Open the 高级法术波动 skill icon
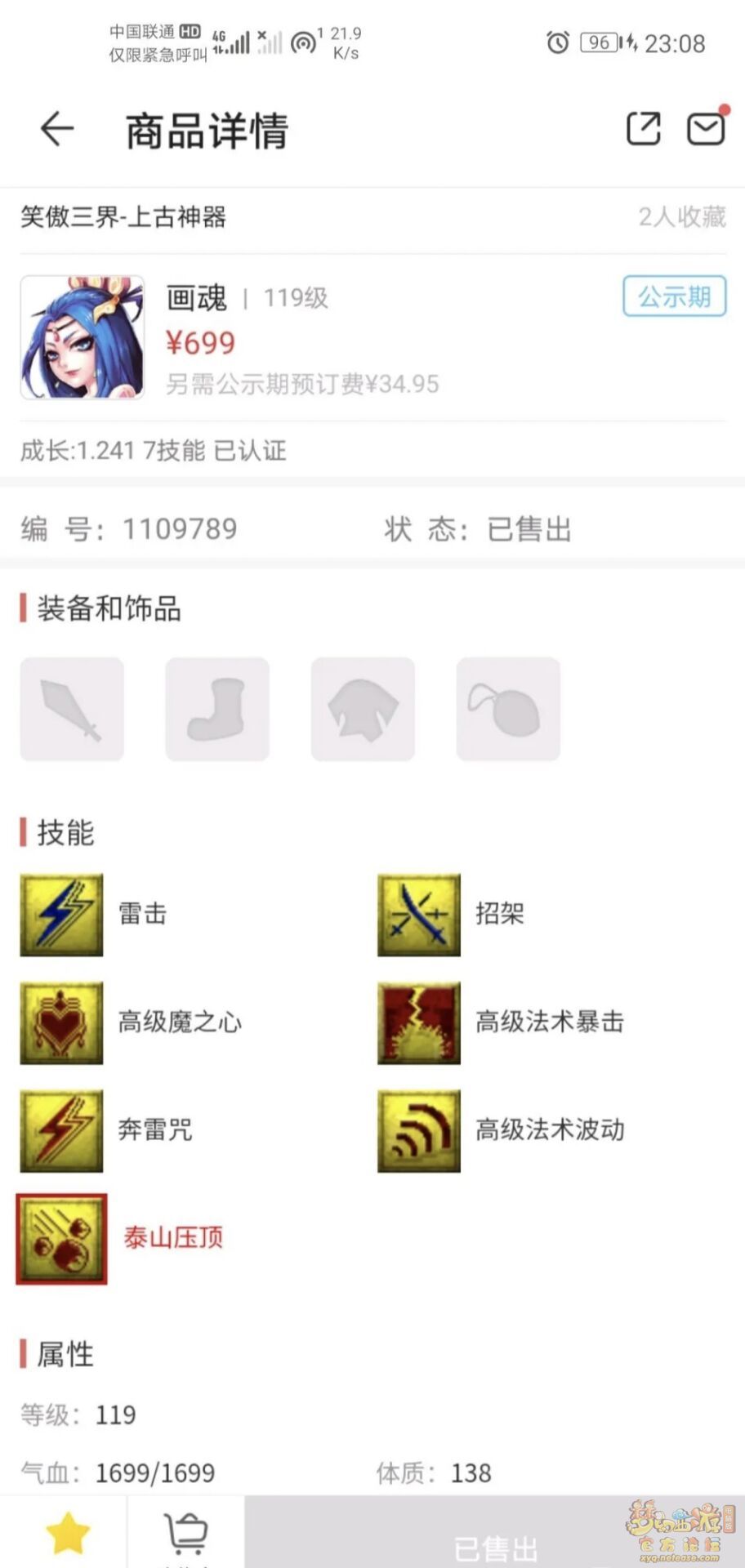 tap(419, 1130)
